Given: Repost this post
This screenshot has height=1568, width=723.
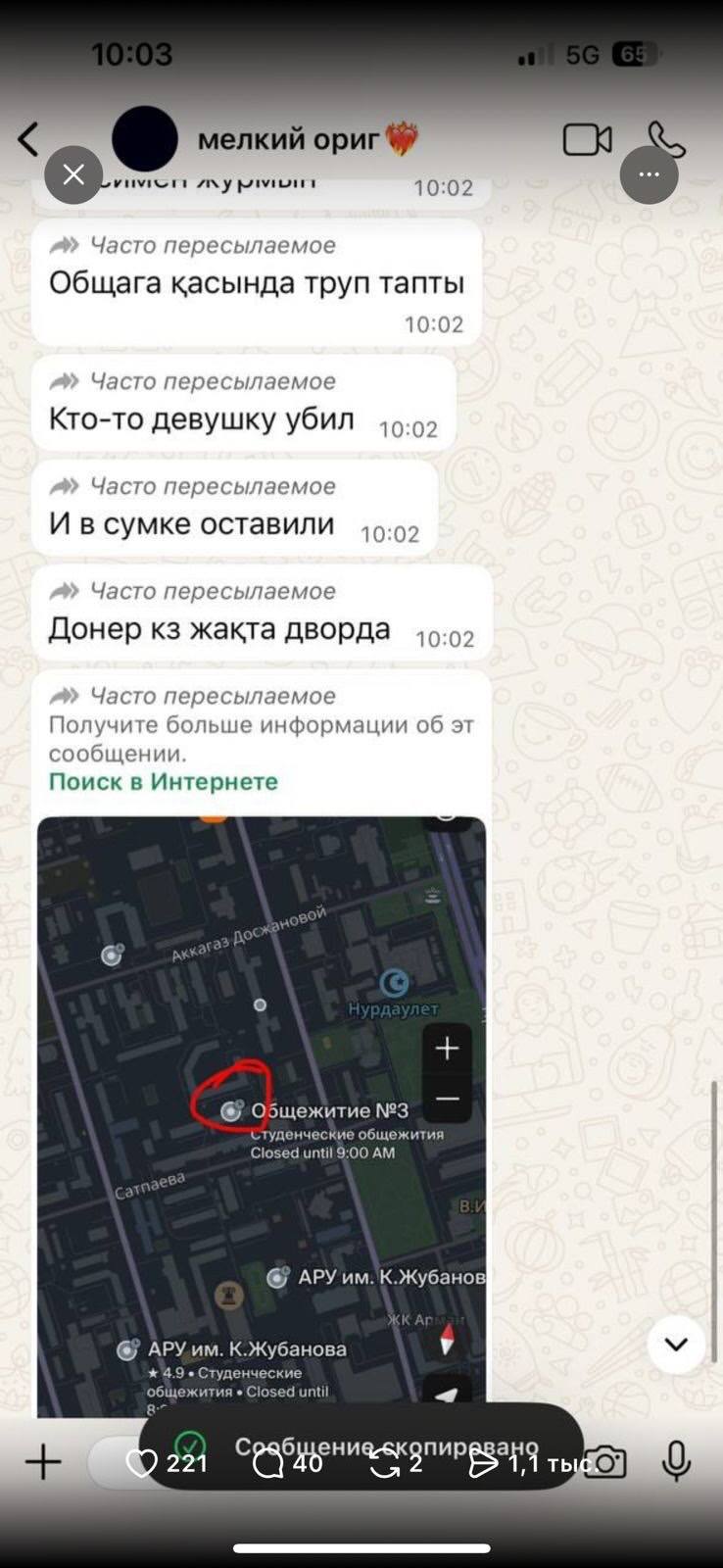Looking at the screenshot, I should click(384, 1463).
